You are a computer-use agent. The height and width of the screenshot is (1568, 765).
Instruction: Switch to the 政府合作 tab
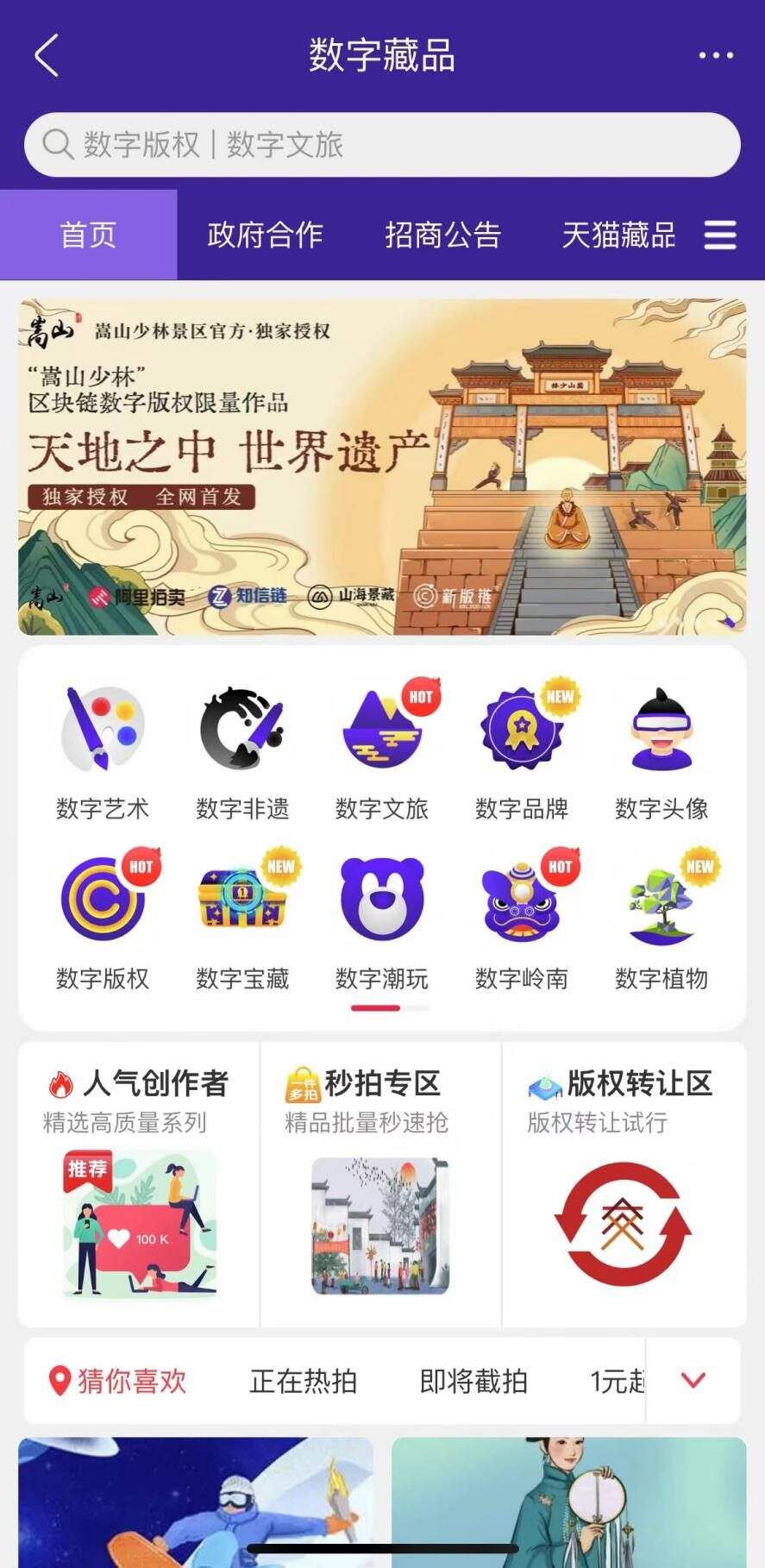tap(265, 235)
